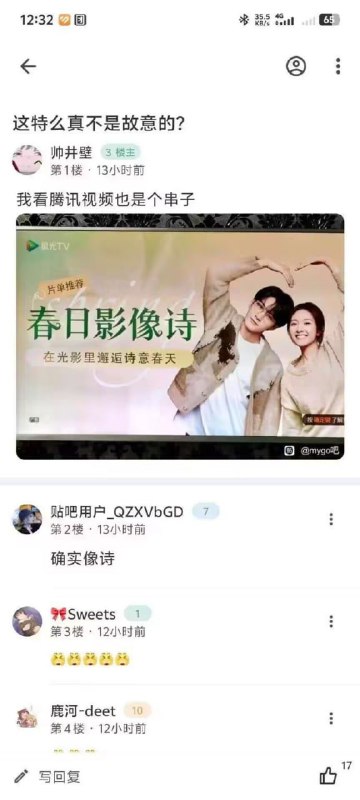Screen dimensions: 360x800
Task: Open 帅井壁's profile avatar
Action: point(27,160)
